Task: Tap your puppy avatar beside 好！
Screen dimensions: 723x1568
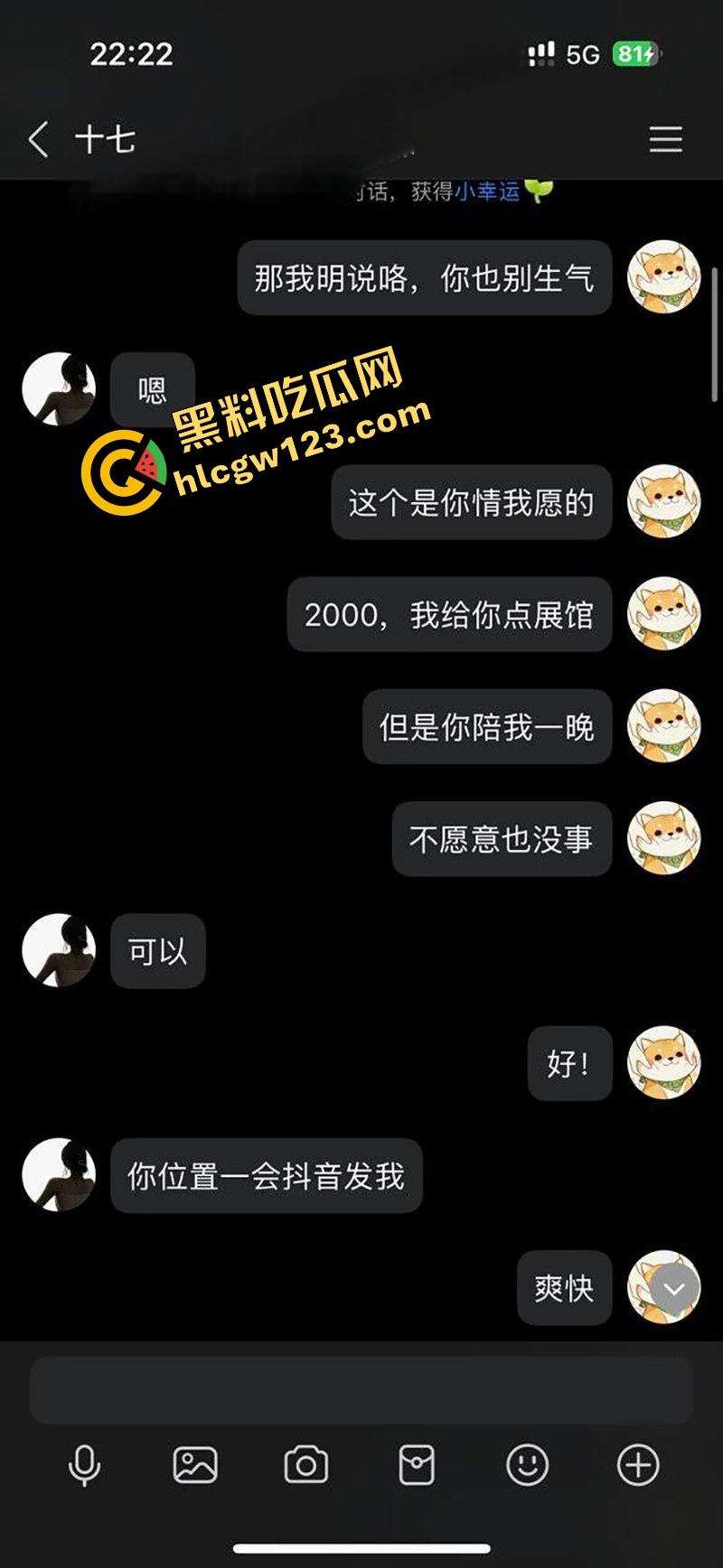Action: [x=664, y=1064]
